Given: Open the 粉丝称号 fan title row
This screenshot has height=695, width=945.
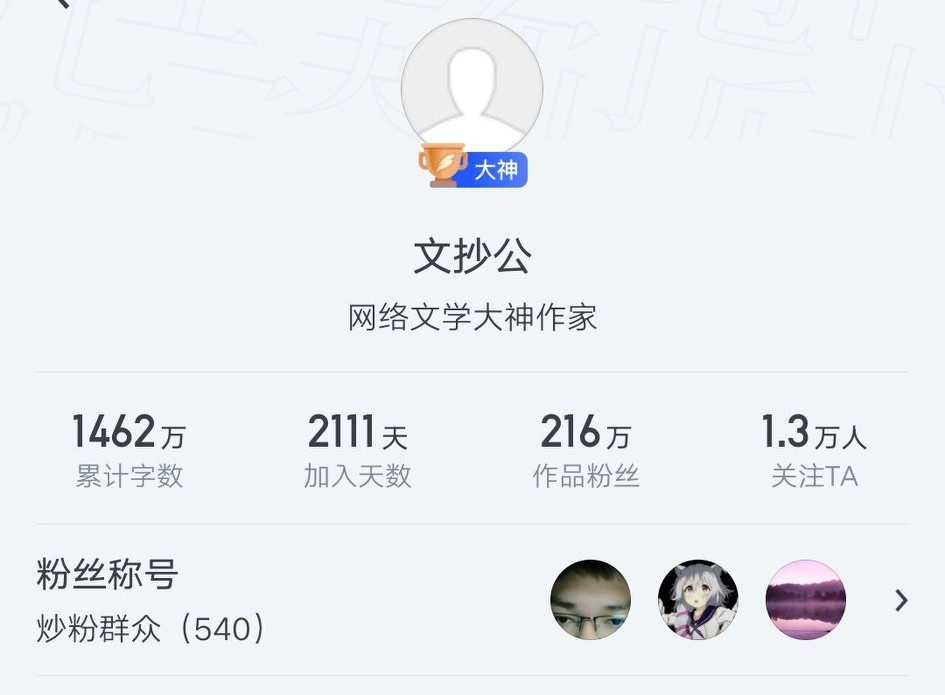Looking at the screenshot, I should click(x=152, y=600).
